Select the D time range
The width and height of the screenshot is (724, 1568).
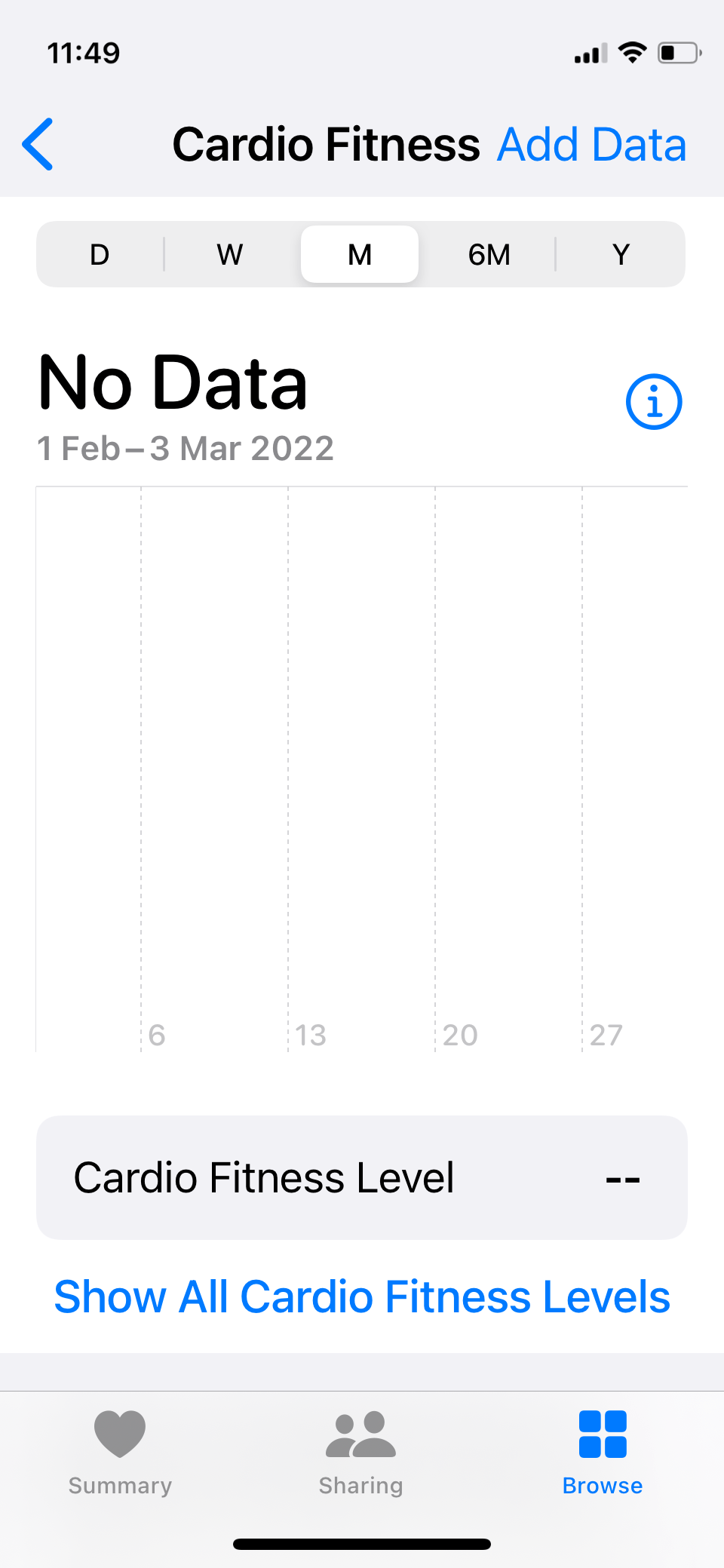(99, 254)
